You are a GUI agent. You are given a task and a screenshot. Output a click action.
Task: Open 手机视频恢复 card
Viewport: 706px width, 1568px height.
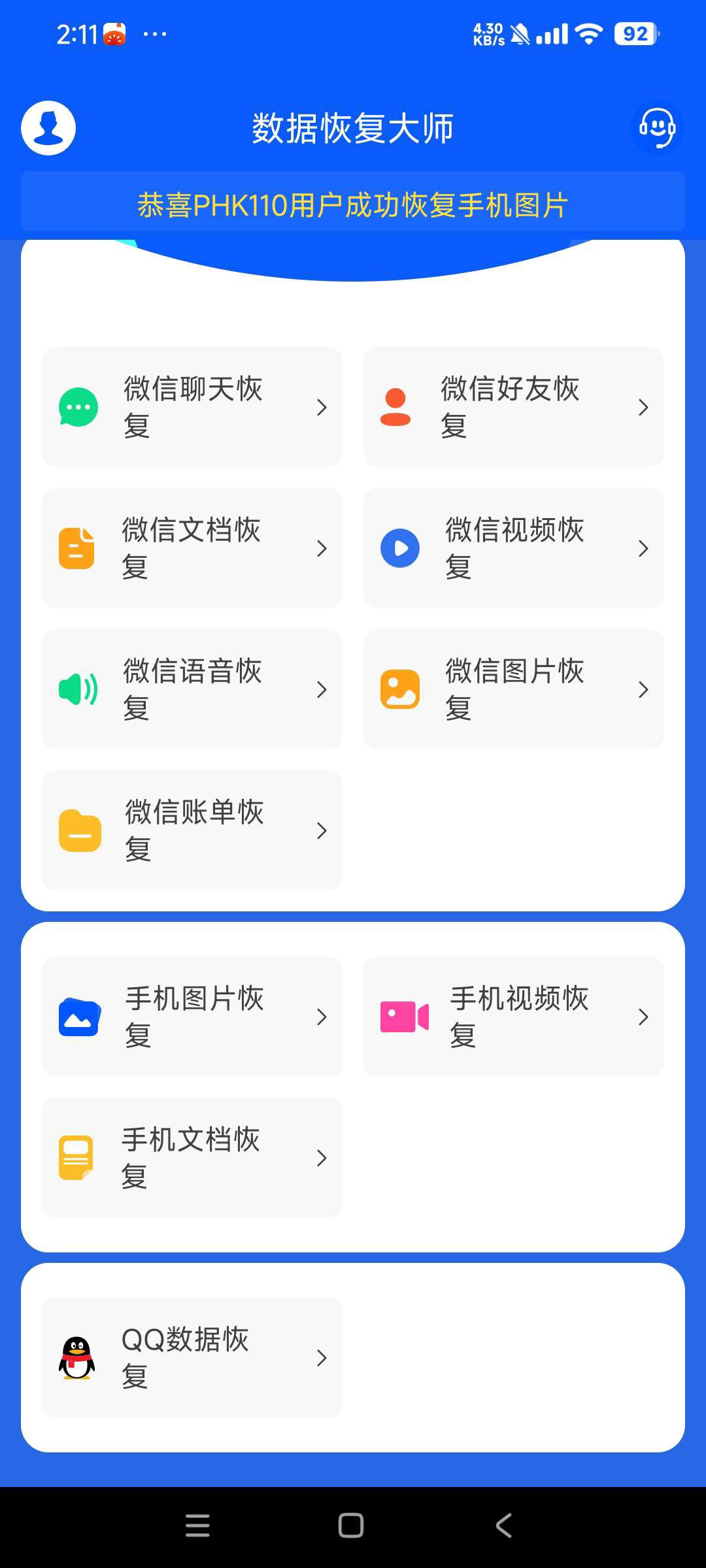click(514, 1017)
